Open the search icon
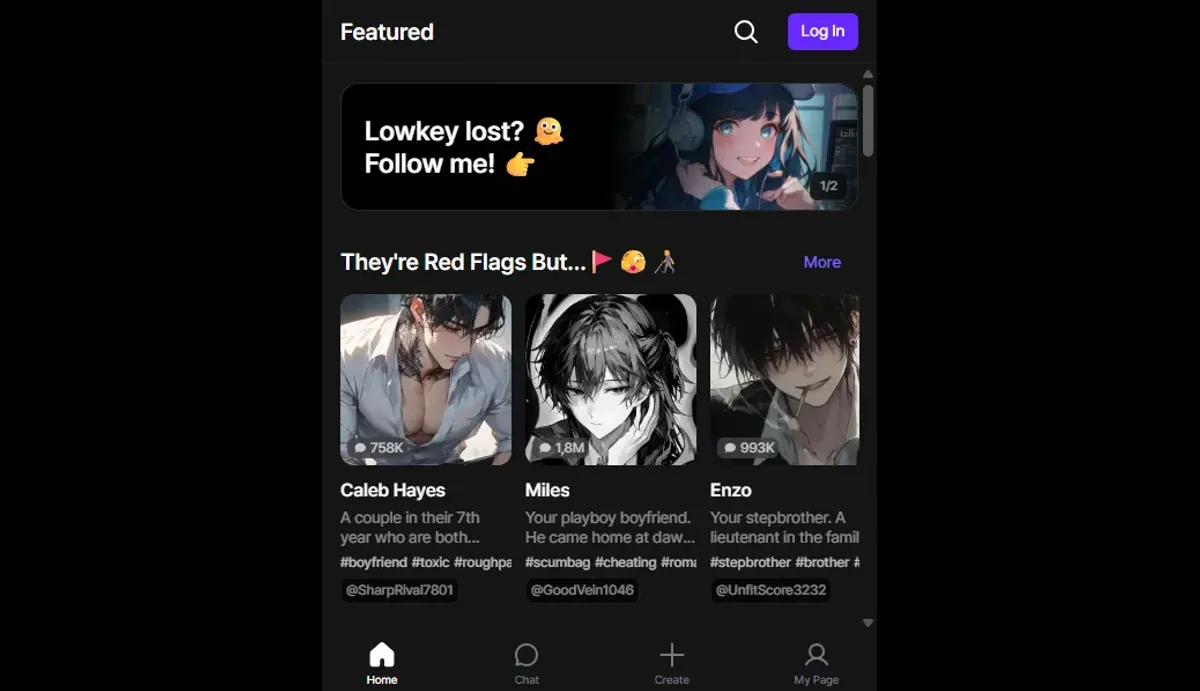This screenshot has height=691, width=1200. [746, 32]
